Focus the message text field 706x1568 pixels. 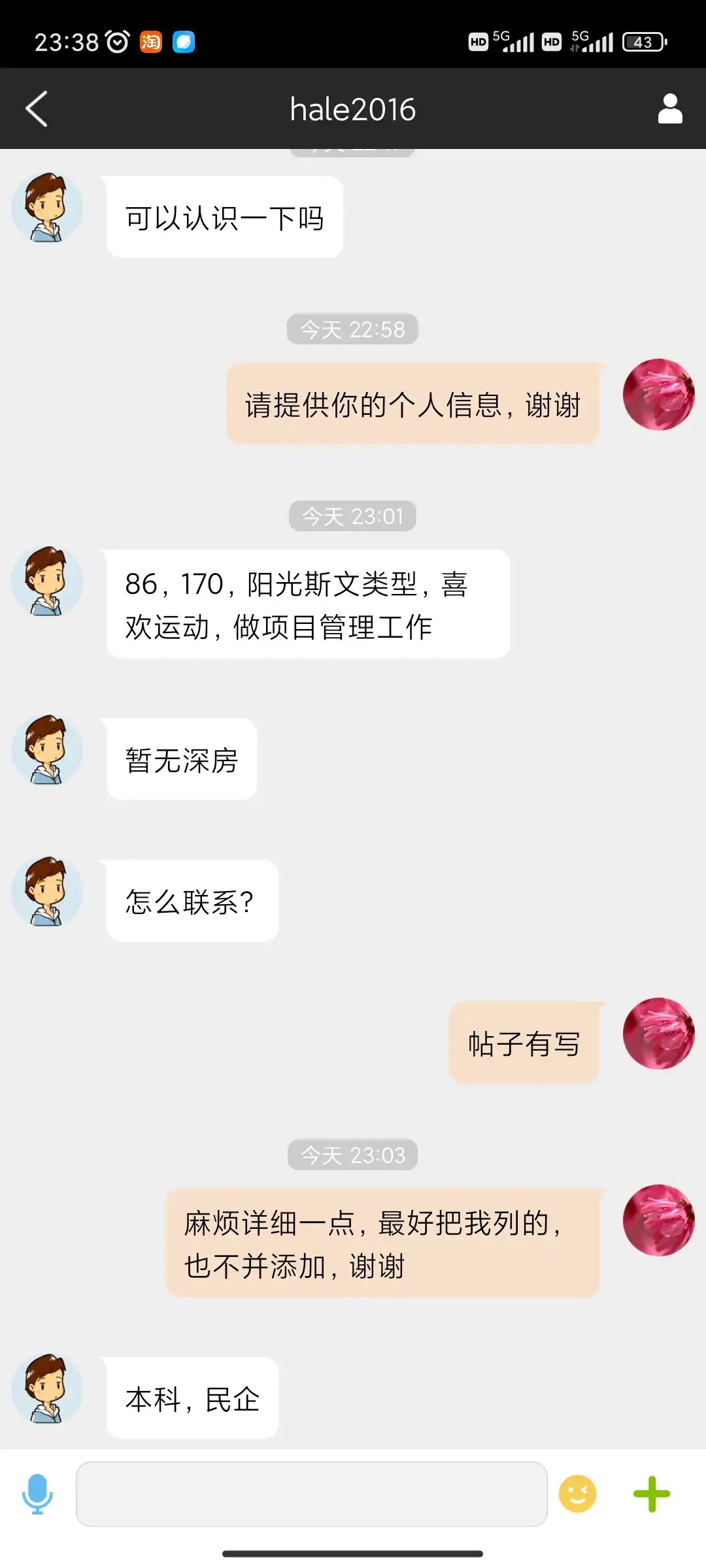pos(311,1494)
